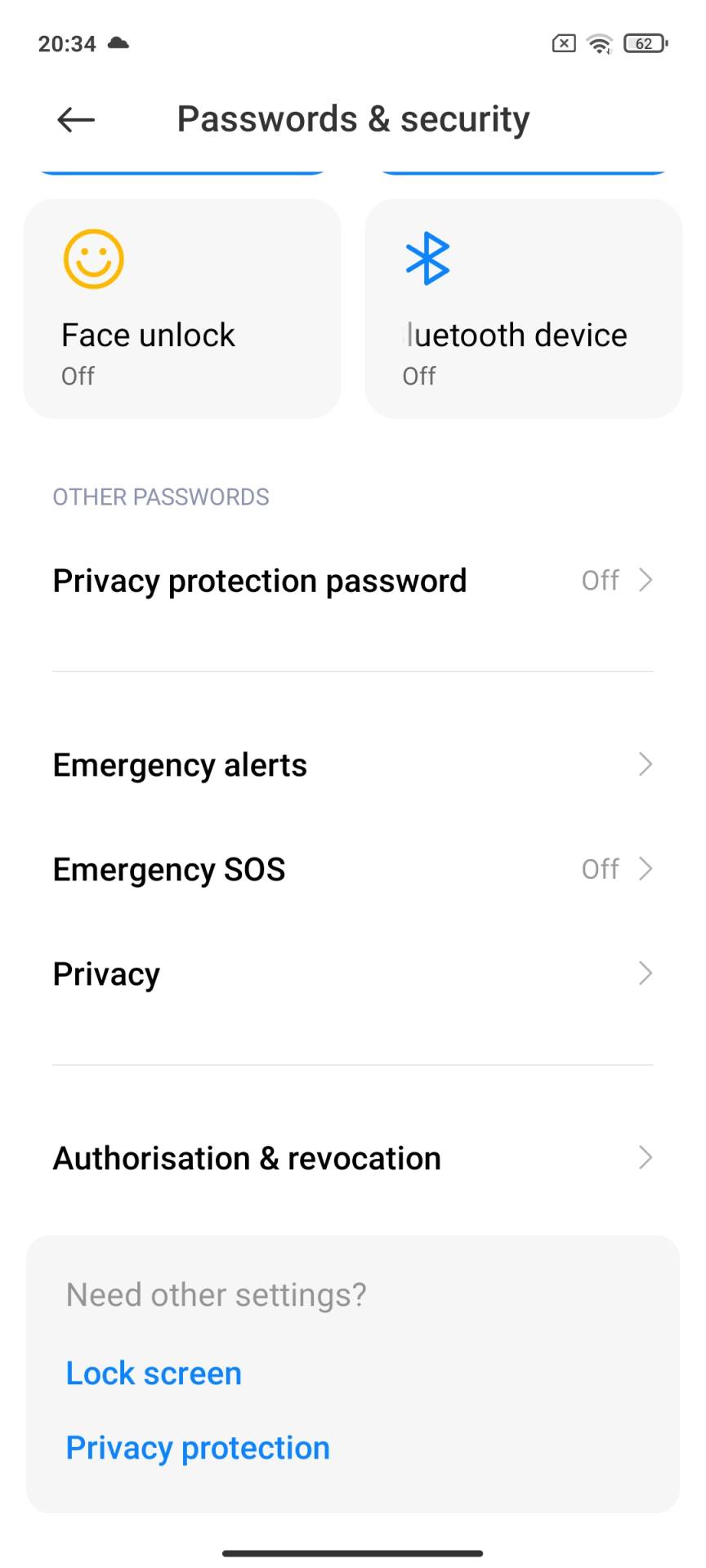Open the Privacy settings section
This screenshot has width=706, height=1568.
pos(351,973)
